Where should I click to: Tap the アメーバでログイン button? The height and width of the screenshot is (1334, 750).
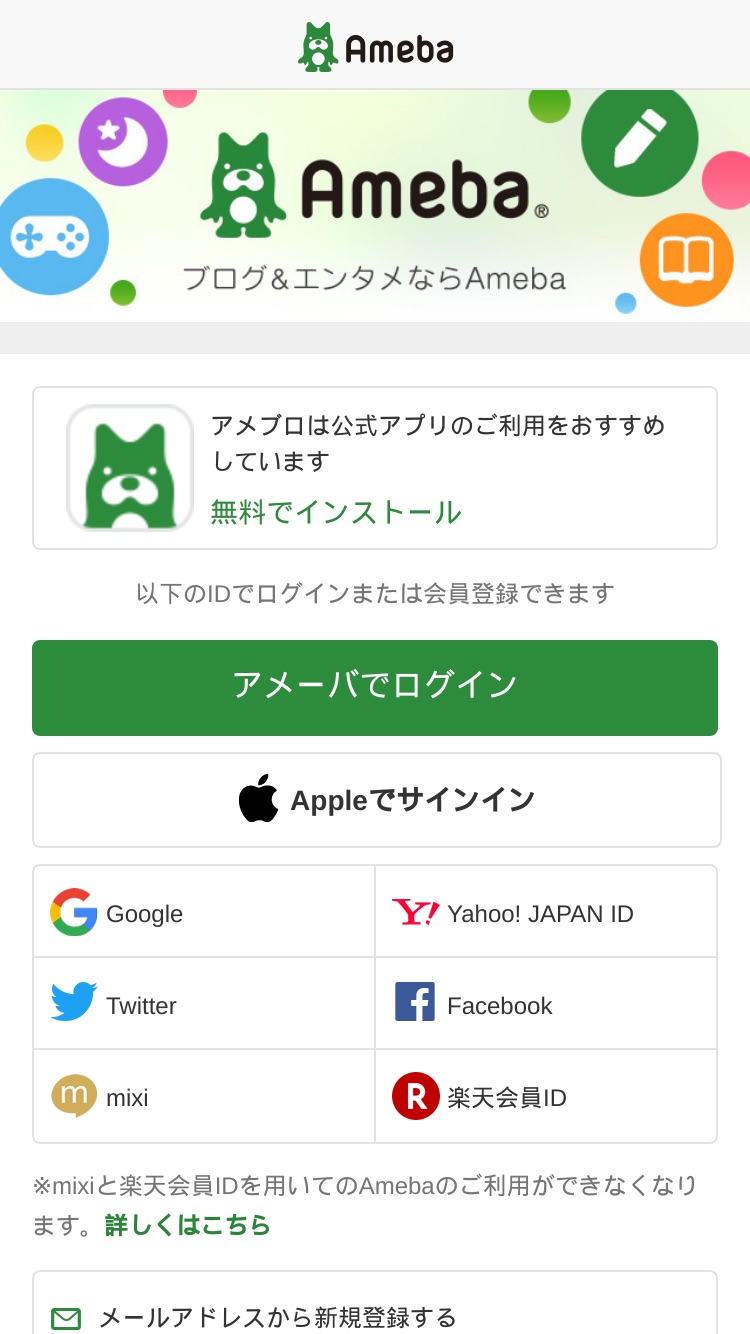pyautogui.click(x=375, y=688)
